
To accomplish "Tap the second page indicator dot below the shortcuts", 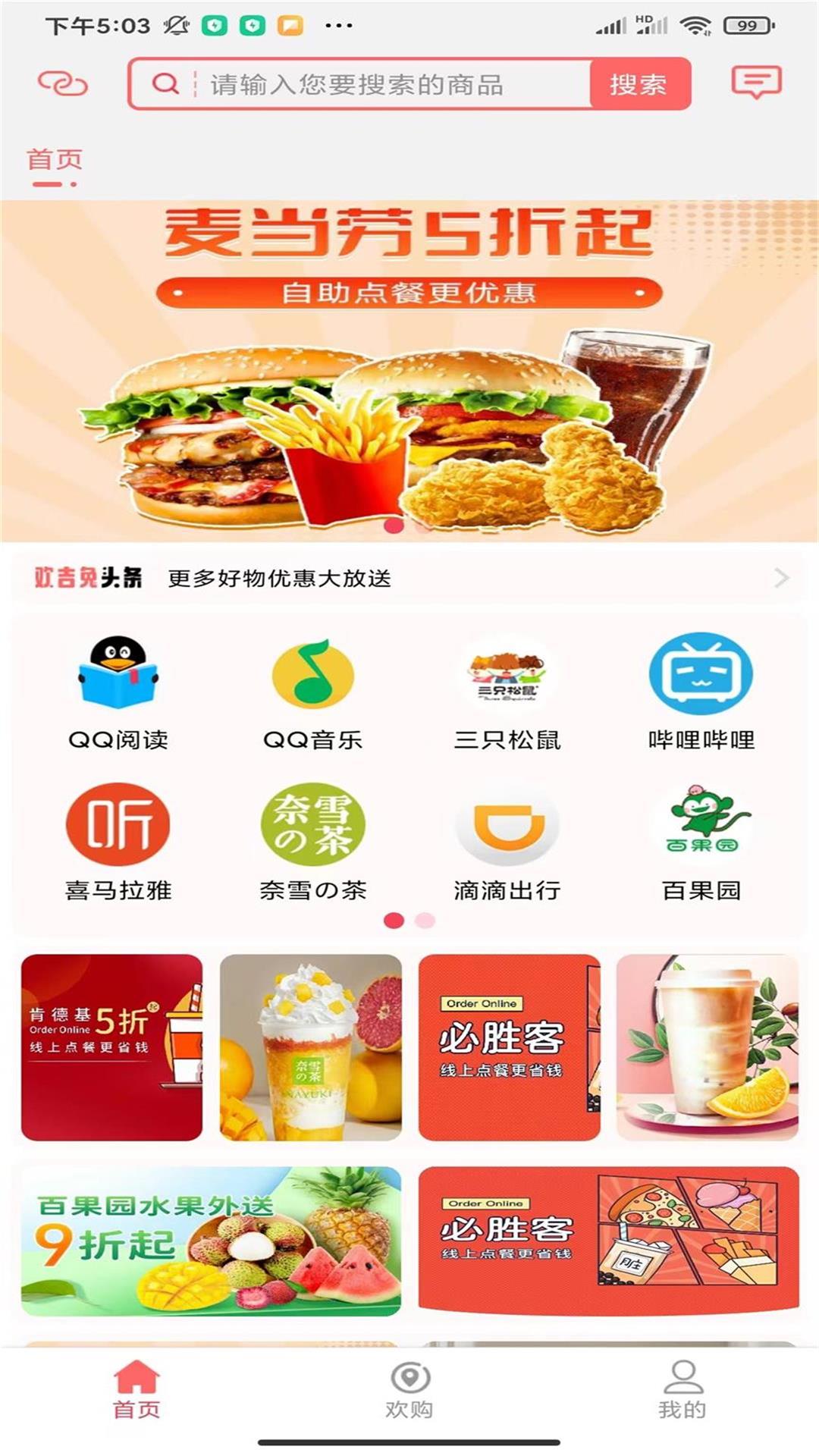I will [x=425, y=921].
